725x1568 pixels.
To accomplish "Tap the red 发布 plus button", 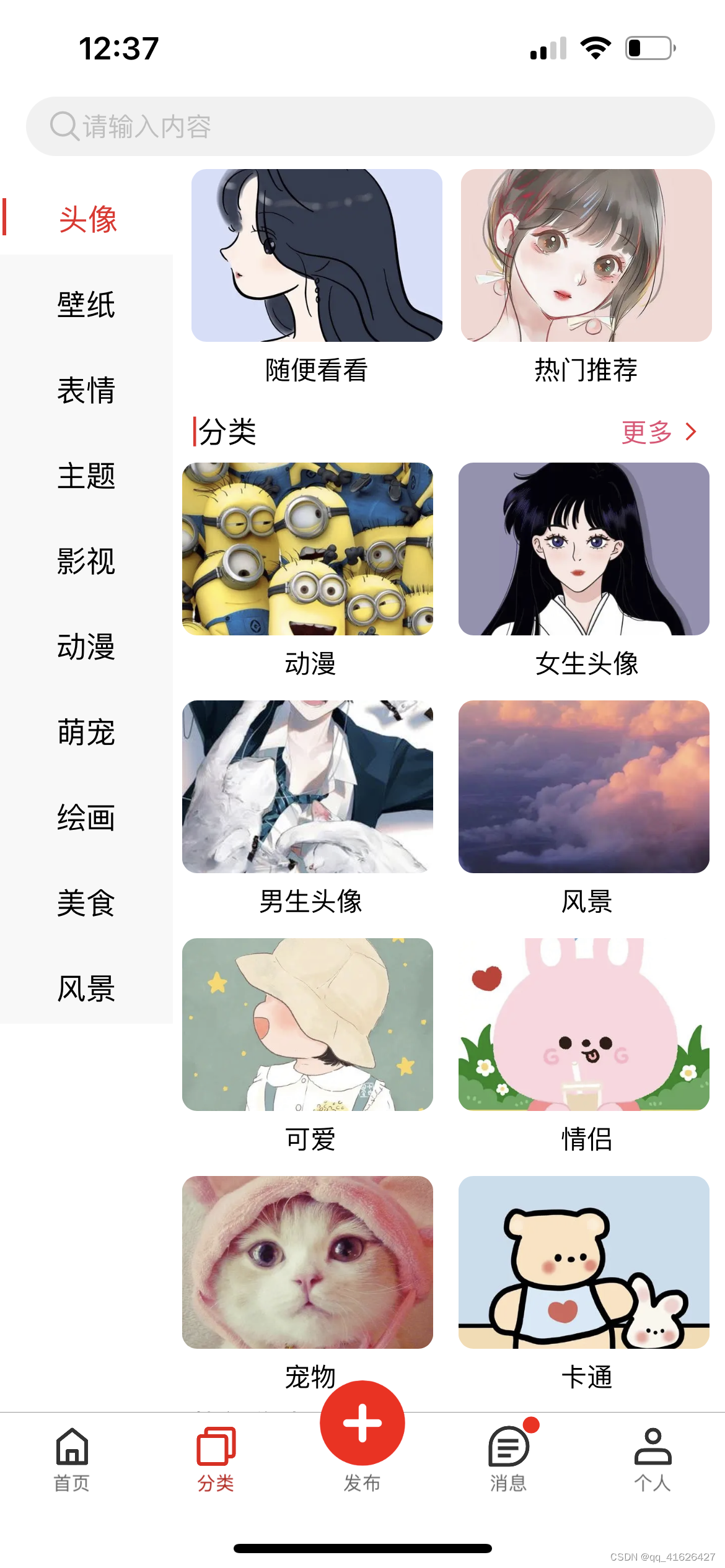I will point(362,1423).
